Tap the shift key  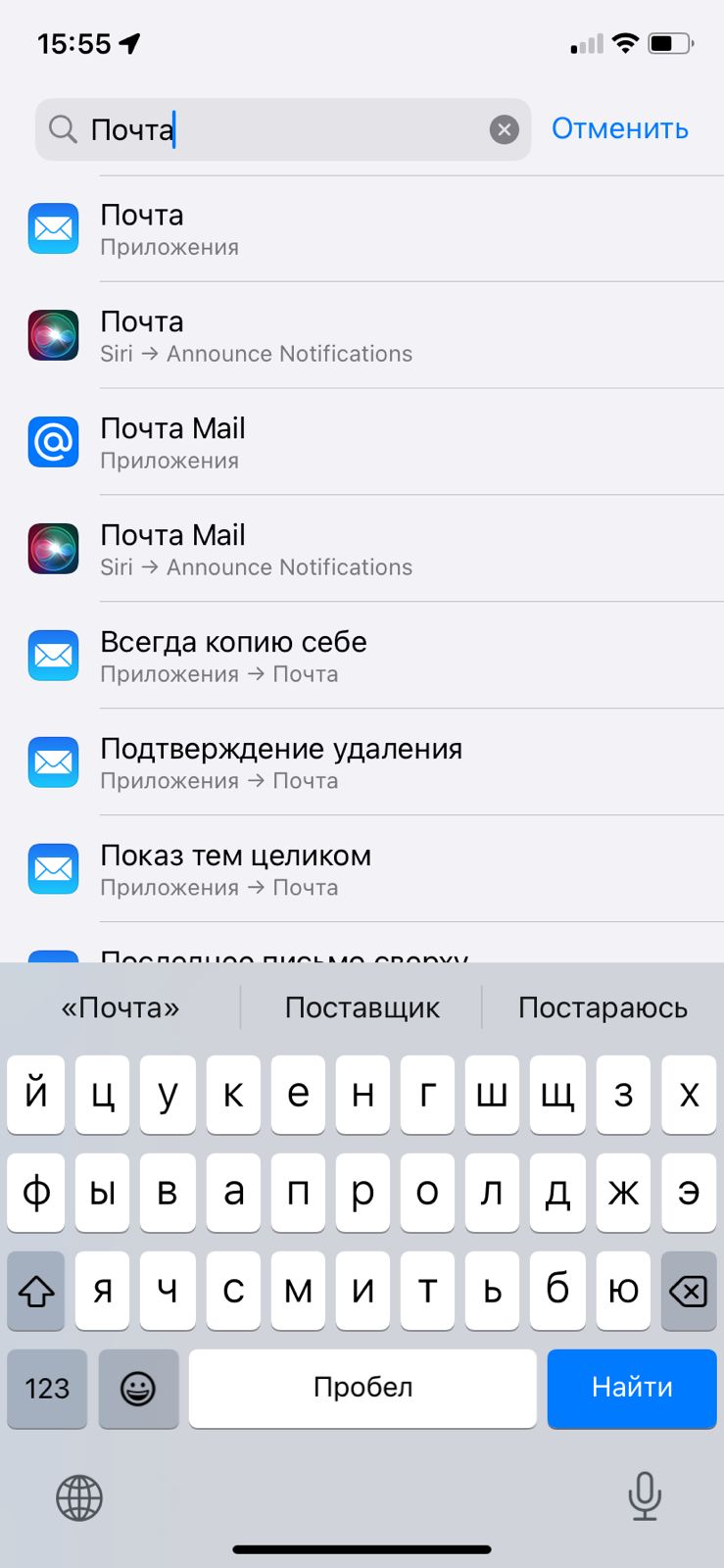point(36,1291)
